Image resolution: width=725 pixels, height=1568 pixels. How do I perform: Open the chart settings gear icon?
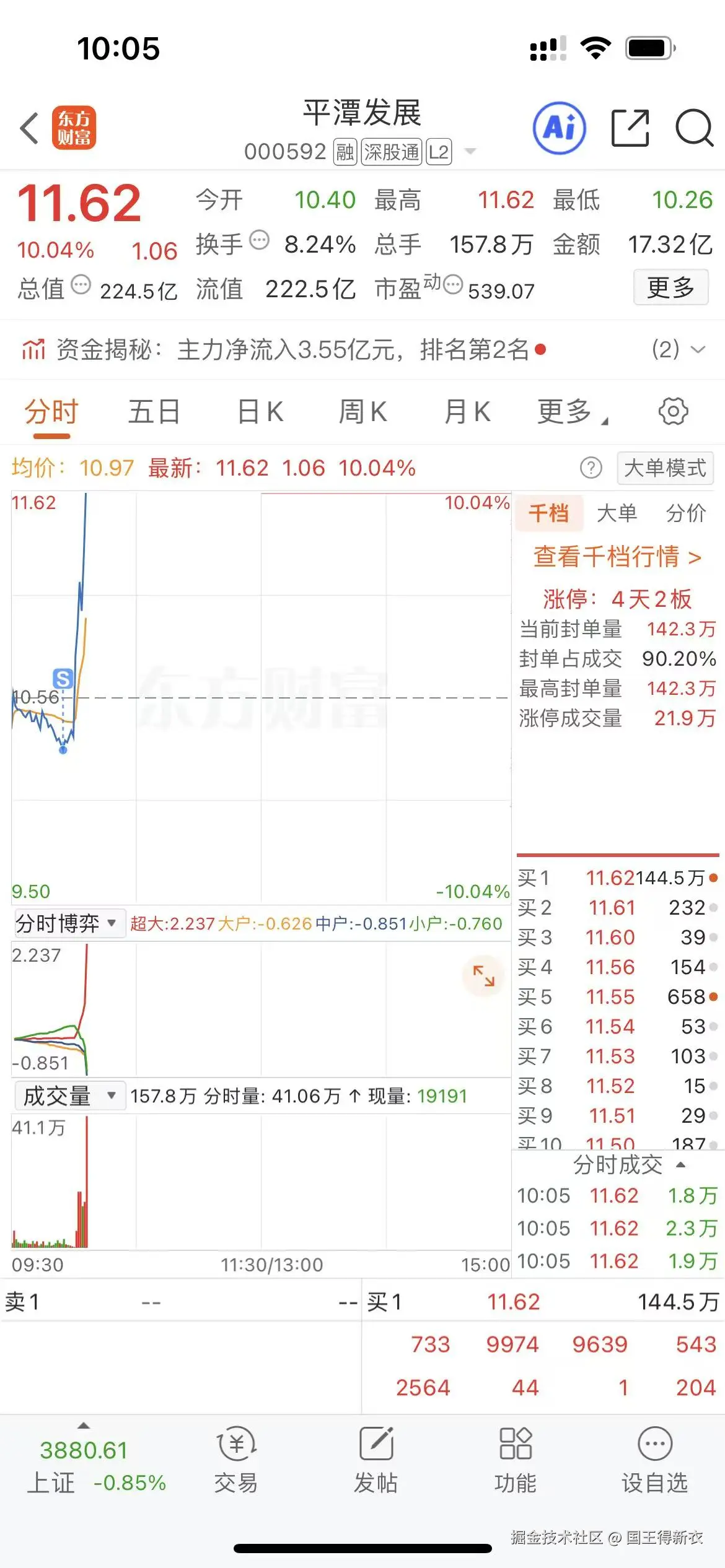coord(675,411)
